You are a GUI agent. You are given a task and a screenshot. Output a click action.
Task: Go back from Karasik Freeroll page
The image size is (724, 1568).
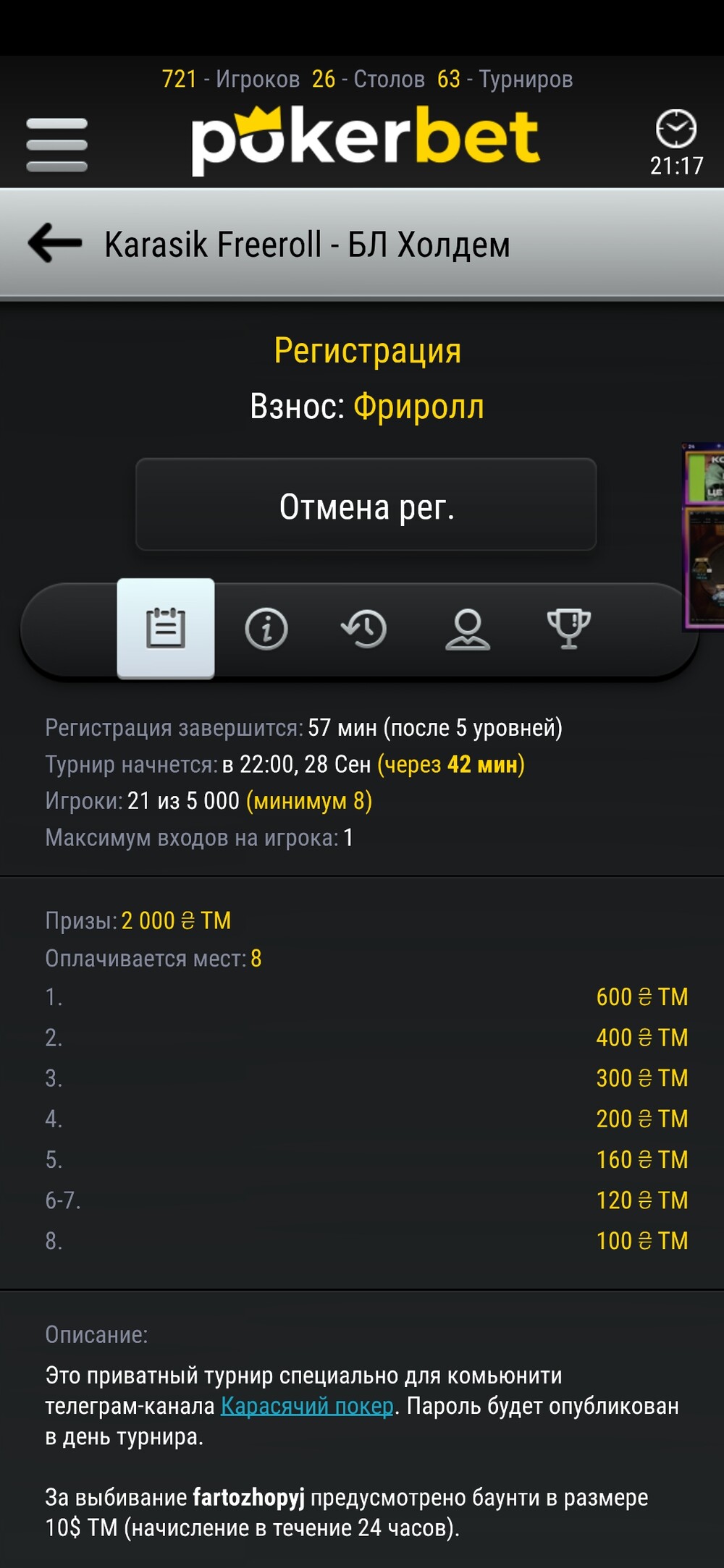point(55,243)
